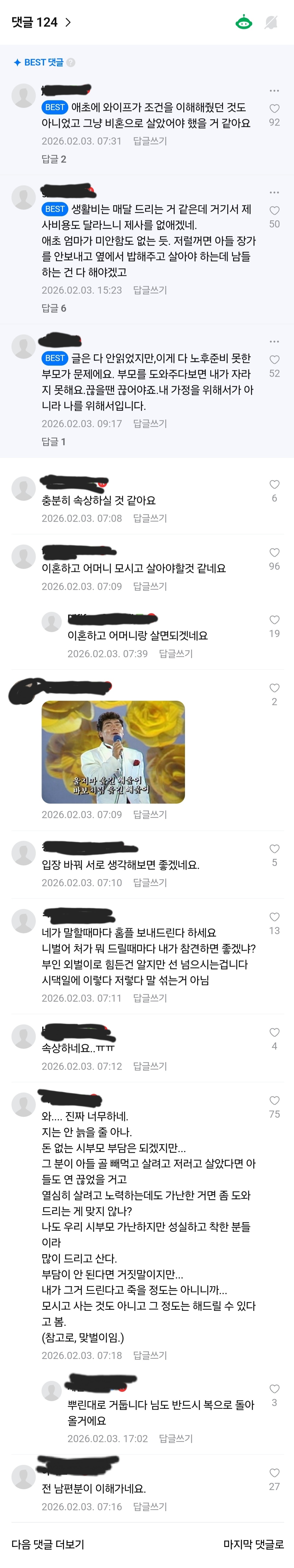Open BEST 댓글 help question mark
The width and height of the screenshot is (294, 1568).
pyautogui.click(x=70, y=62)
